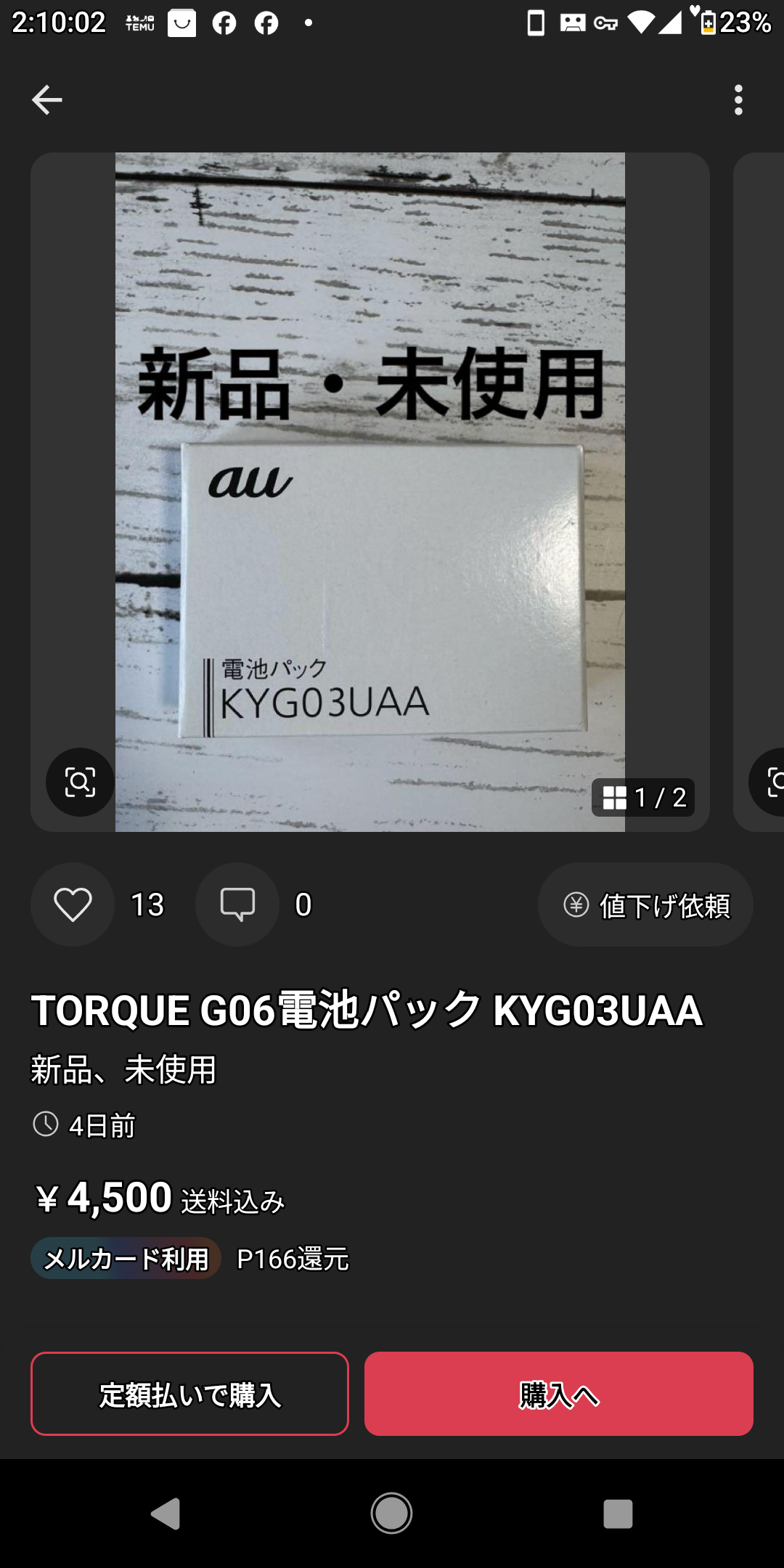The height and width of the screenshot is (1568, 784).
Task: Open system recent apps
Action: pyautogui.click(x=618, y=1514)
